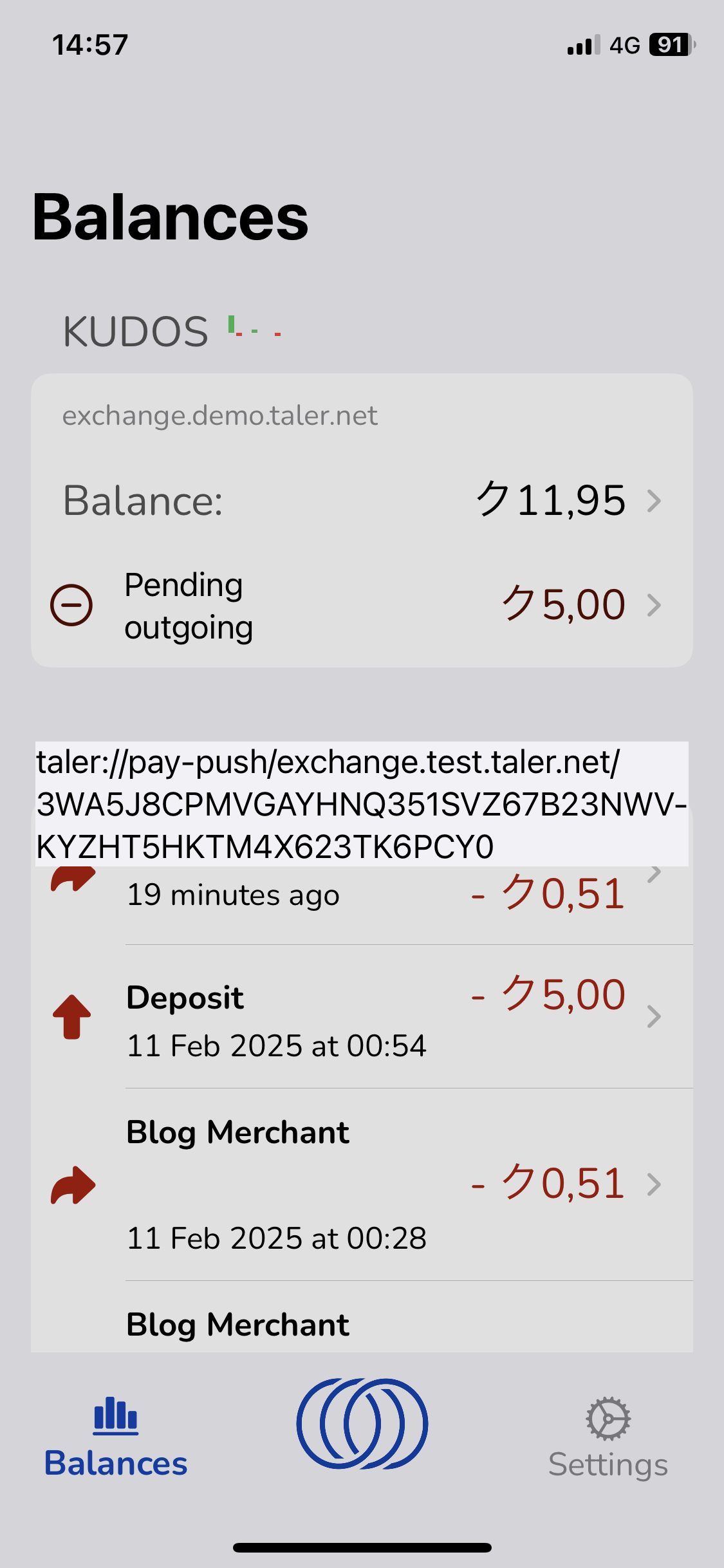Viewport: 724px width, 1568px height.
Task: Switch to the Settings tab
Action: click(x=608, y=1438)
